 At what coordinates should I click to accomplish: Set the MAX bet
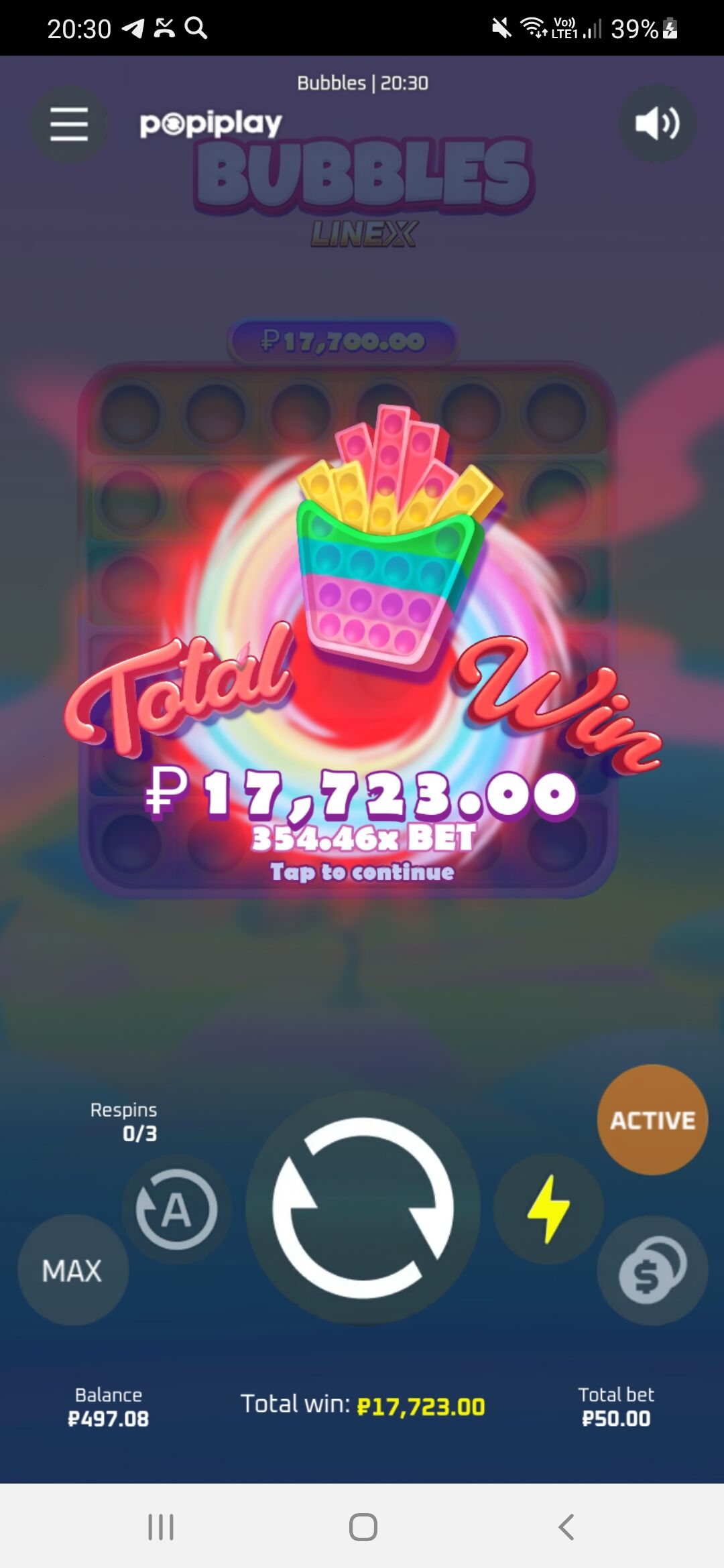tap(72, 1270)
